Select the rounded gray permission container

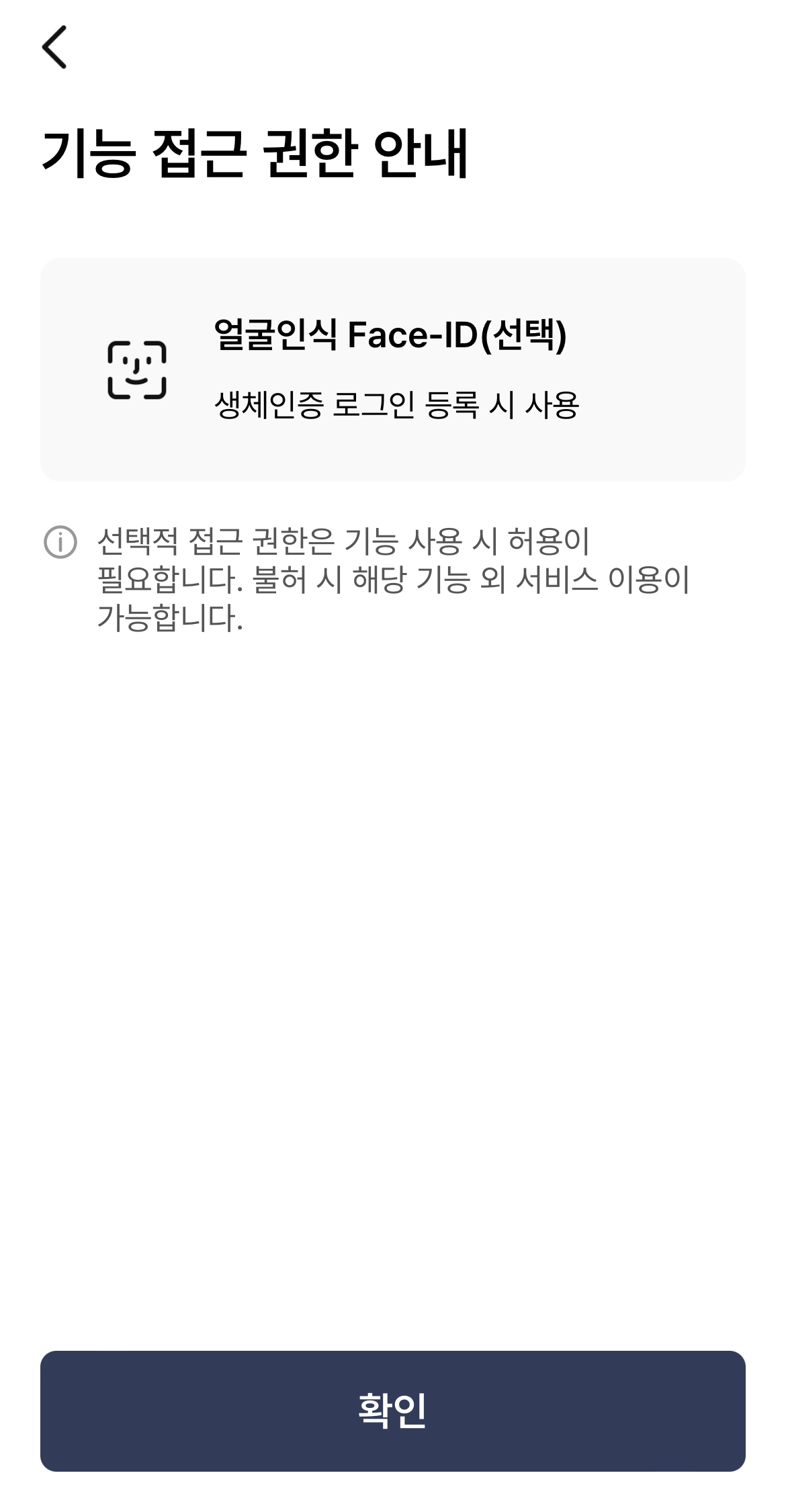(x=393, y=369)
